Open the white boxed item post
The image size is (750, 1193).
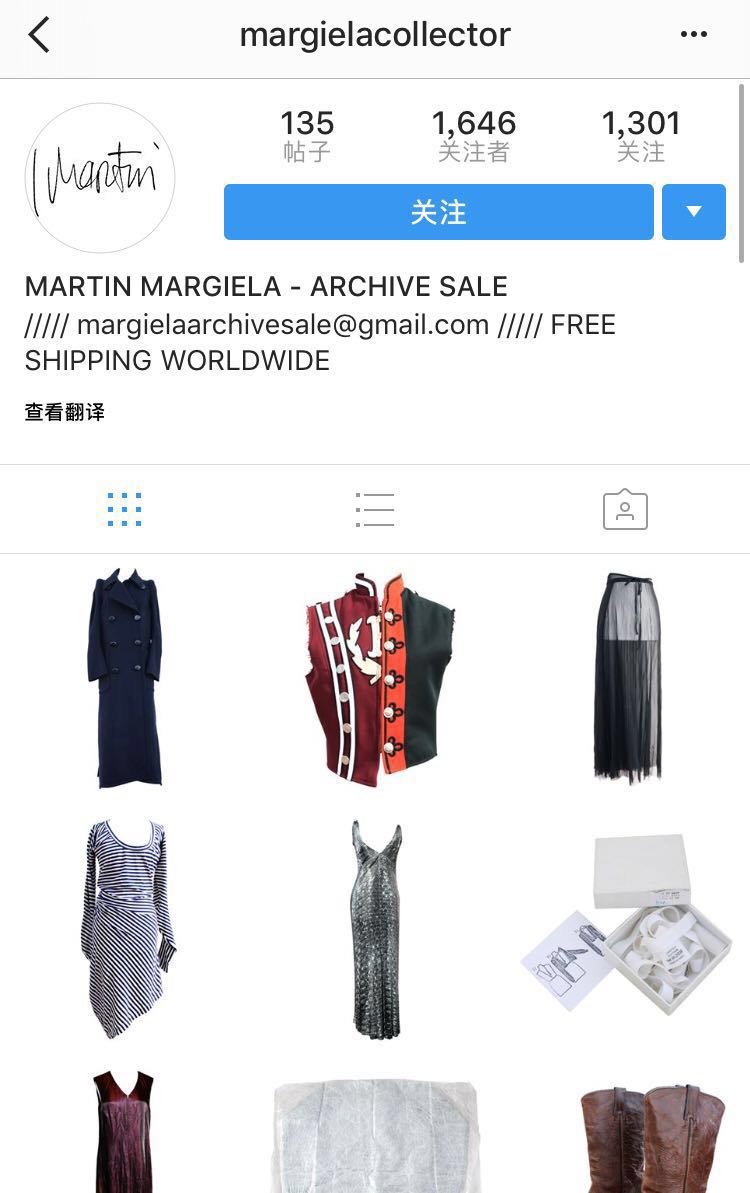click(627, 928)
